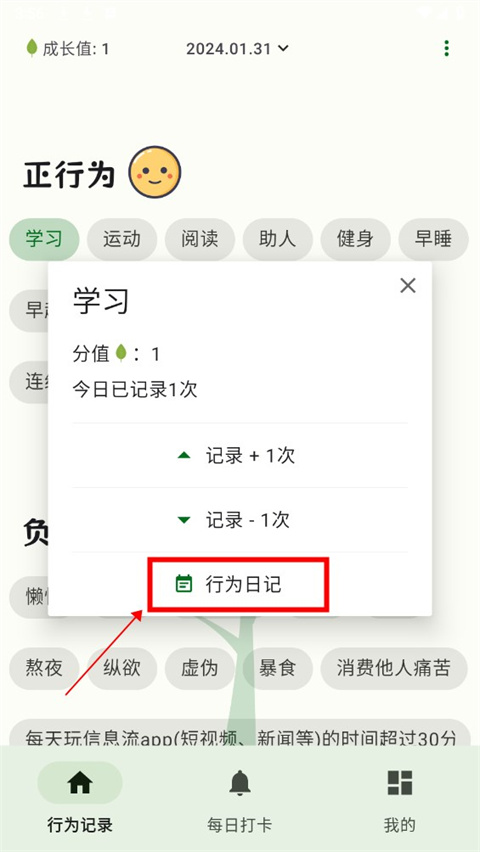480x852 pixels.
Task: Select the 助人 chip
Action: click(x=277, y=239)
